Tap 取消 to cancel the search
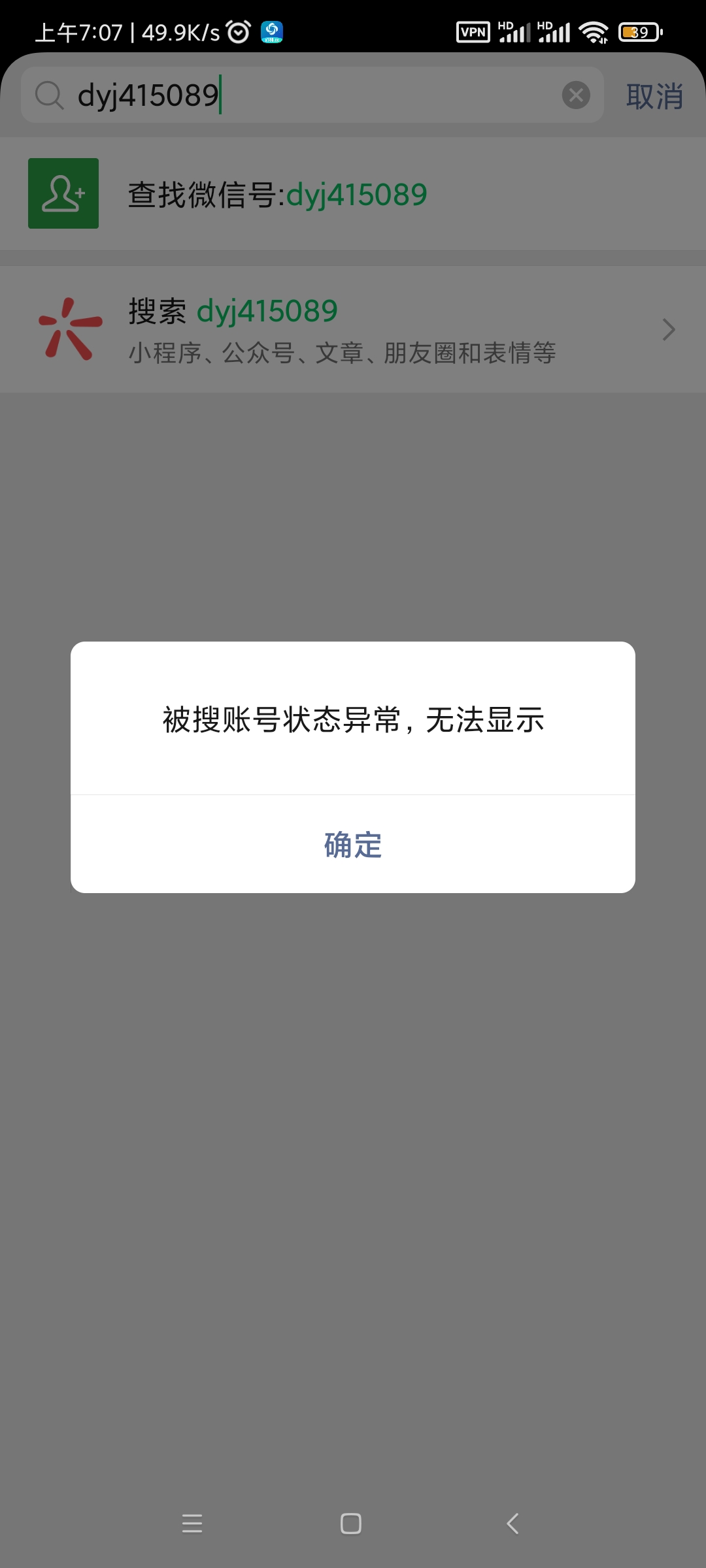The width and height of the screenshot is (706, 1568). coord(654,97)
